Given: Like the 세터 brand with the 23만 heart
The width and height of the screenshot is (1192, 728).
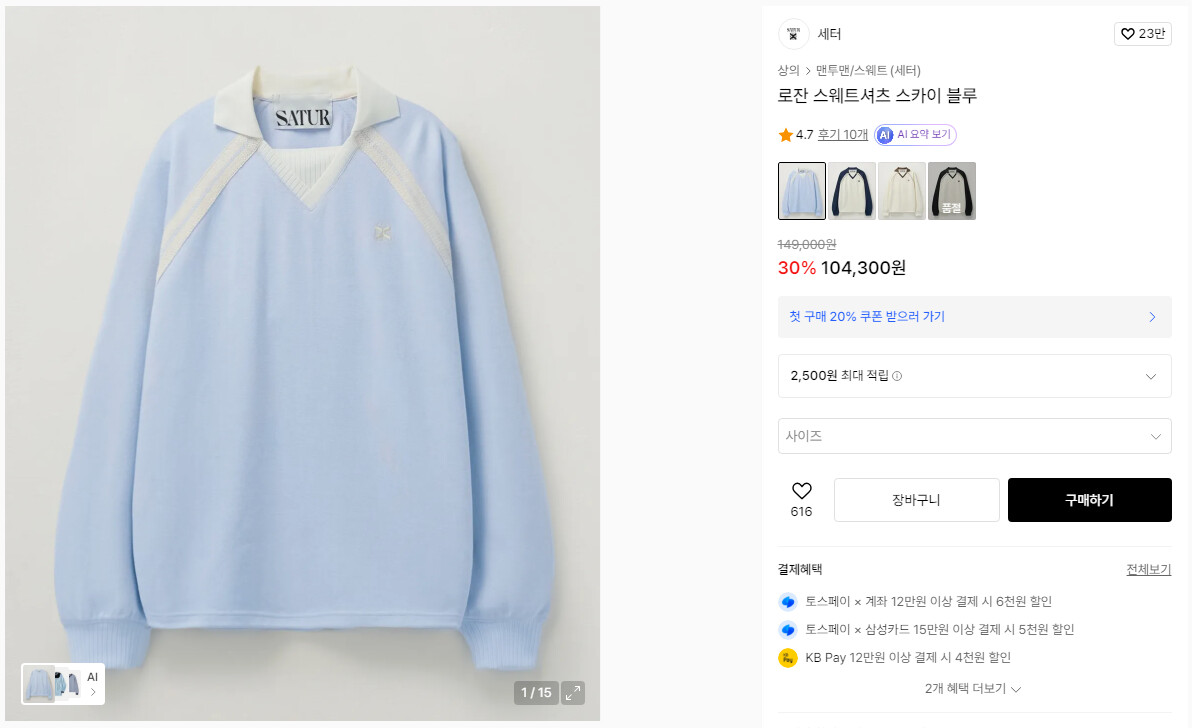Looking at the screenshot, I should [1143, 33].
